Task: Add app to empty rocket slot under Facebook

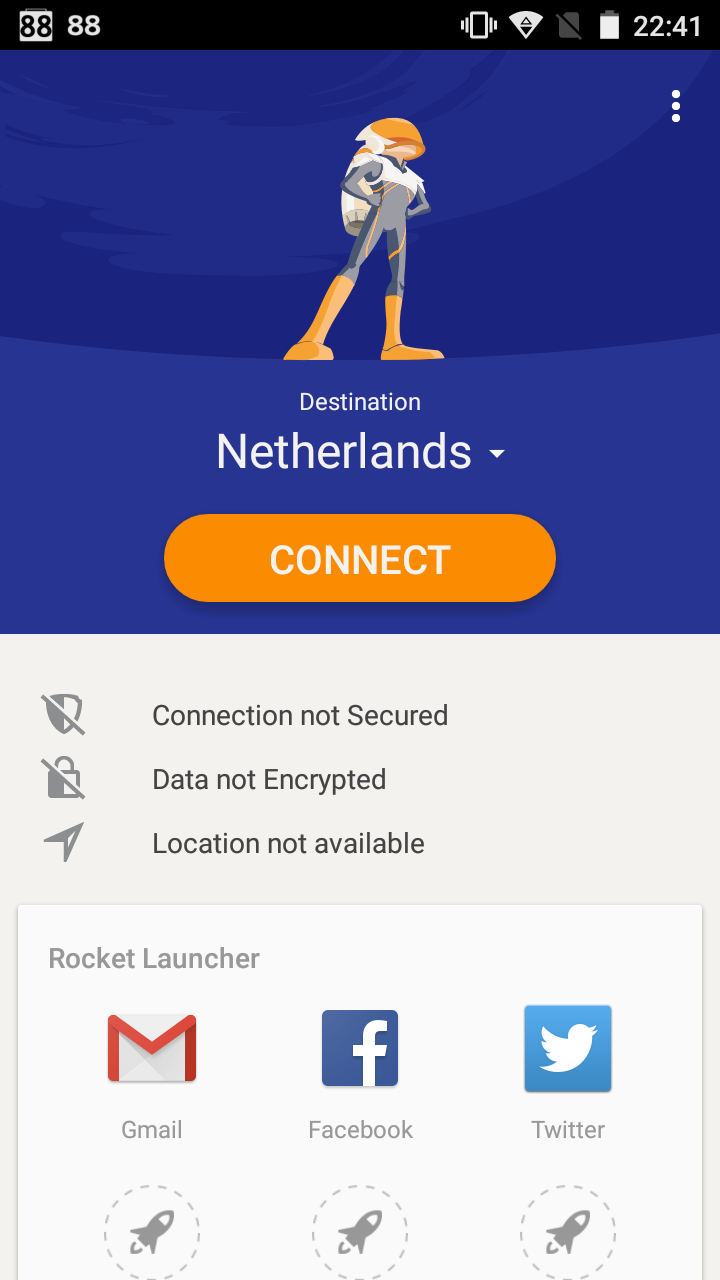Action: pos(360,1232)
